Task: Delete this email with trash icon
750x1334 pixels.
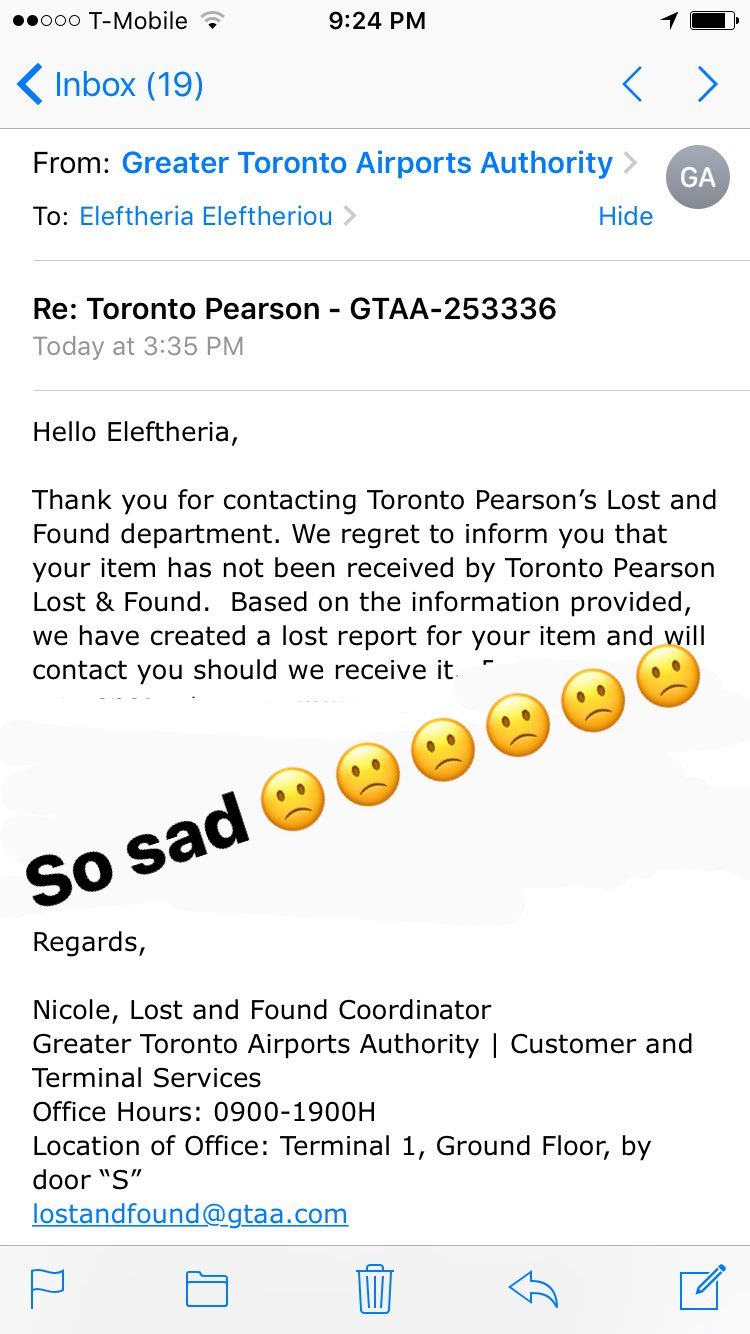Action: tap(375, 1288)
